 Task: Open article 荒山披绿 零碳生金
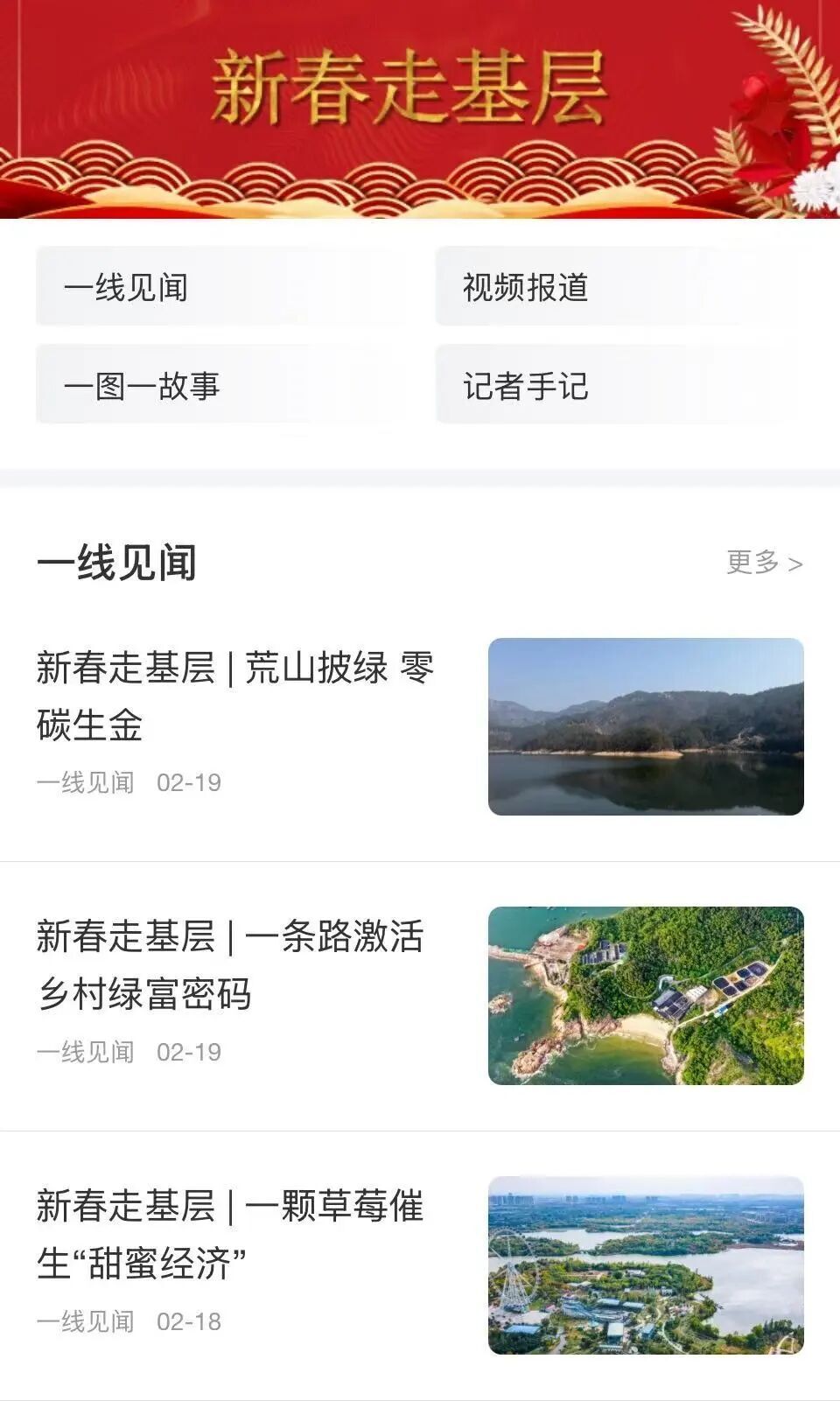[232, 691]
